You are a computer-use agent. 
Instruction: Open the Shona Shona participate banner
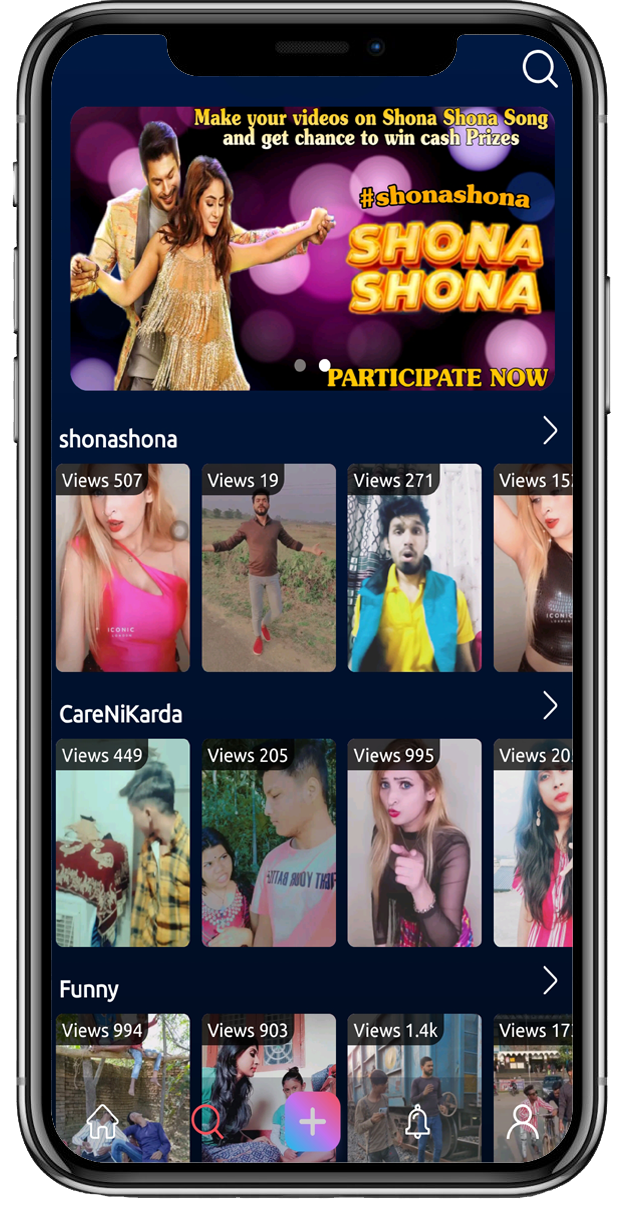(312, 248)
